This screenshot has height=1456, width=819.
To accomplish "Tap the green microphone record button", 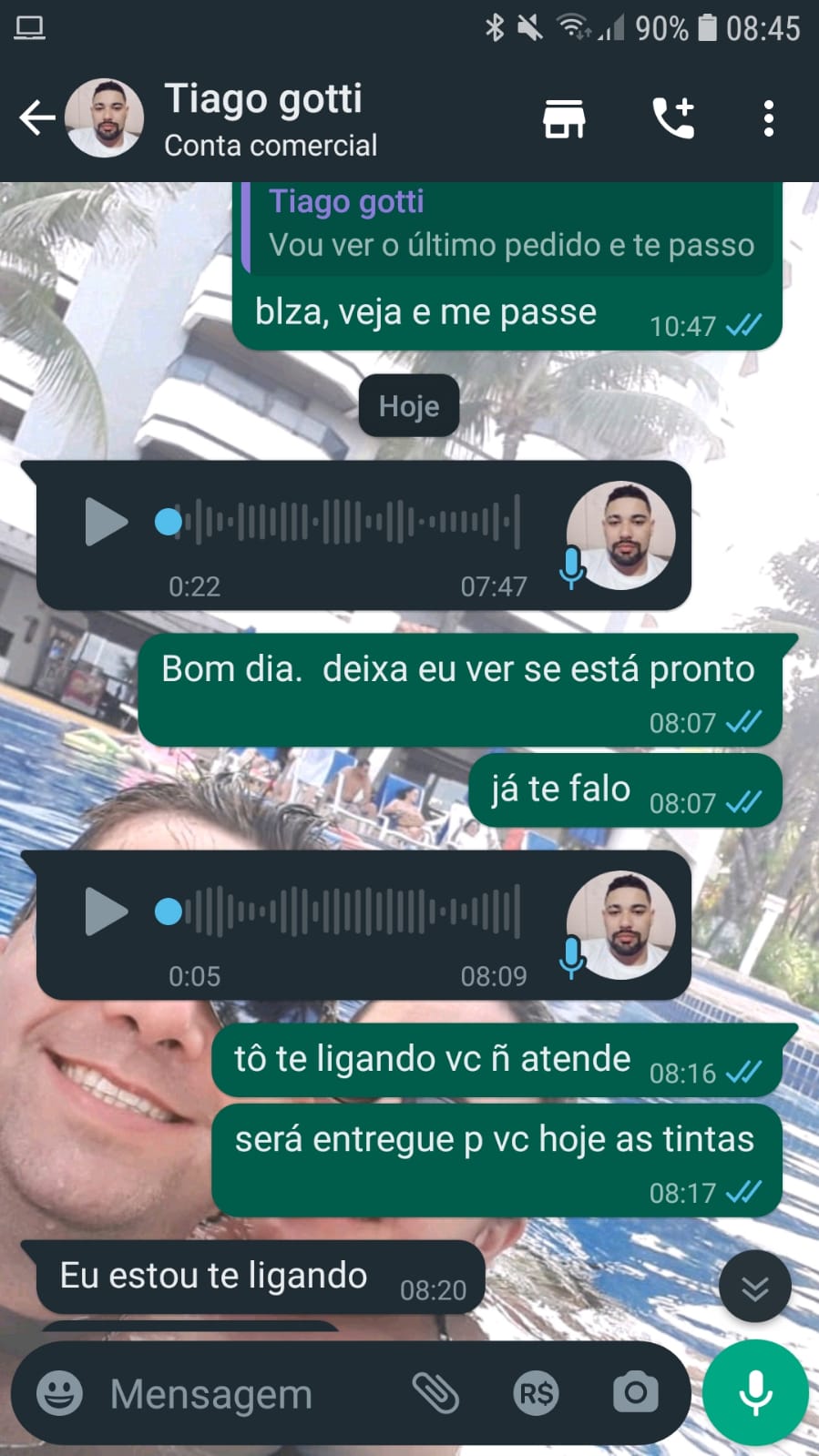I will (x=755, y=1393).
